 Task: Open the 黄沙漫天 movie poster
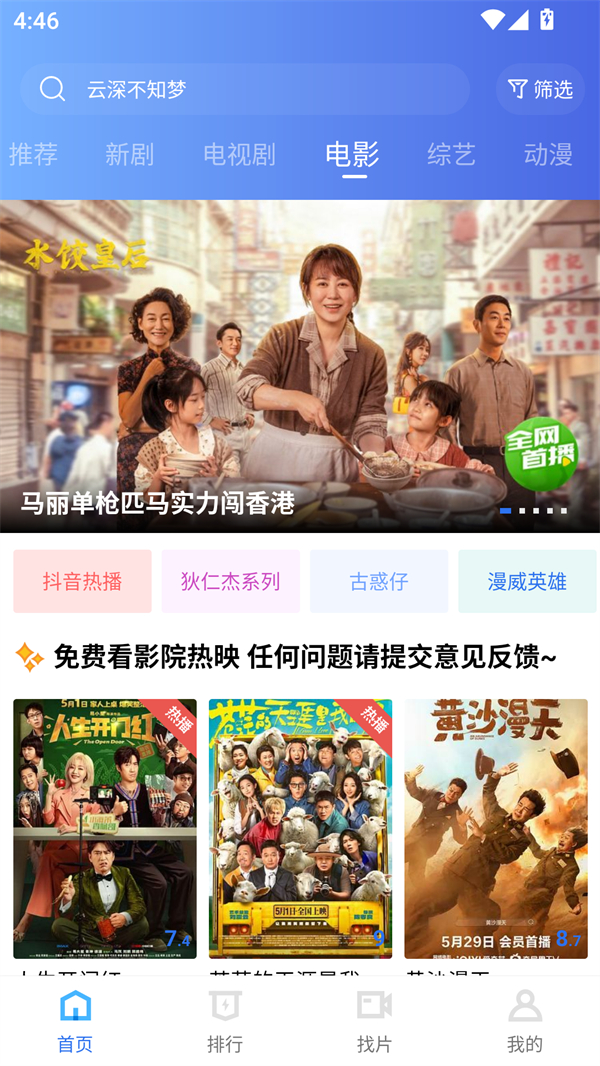pyautogui.click(x=496, y=828)
